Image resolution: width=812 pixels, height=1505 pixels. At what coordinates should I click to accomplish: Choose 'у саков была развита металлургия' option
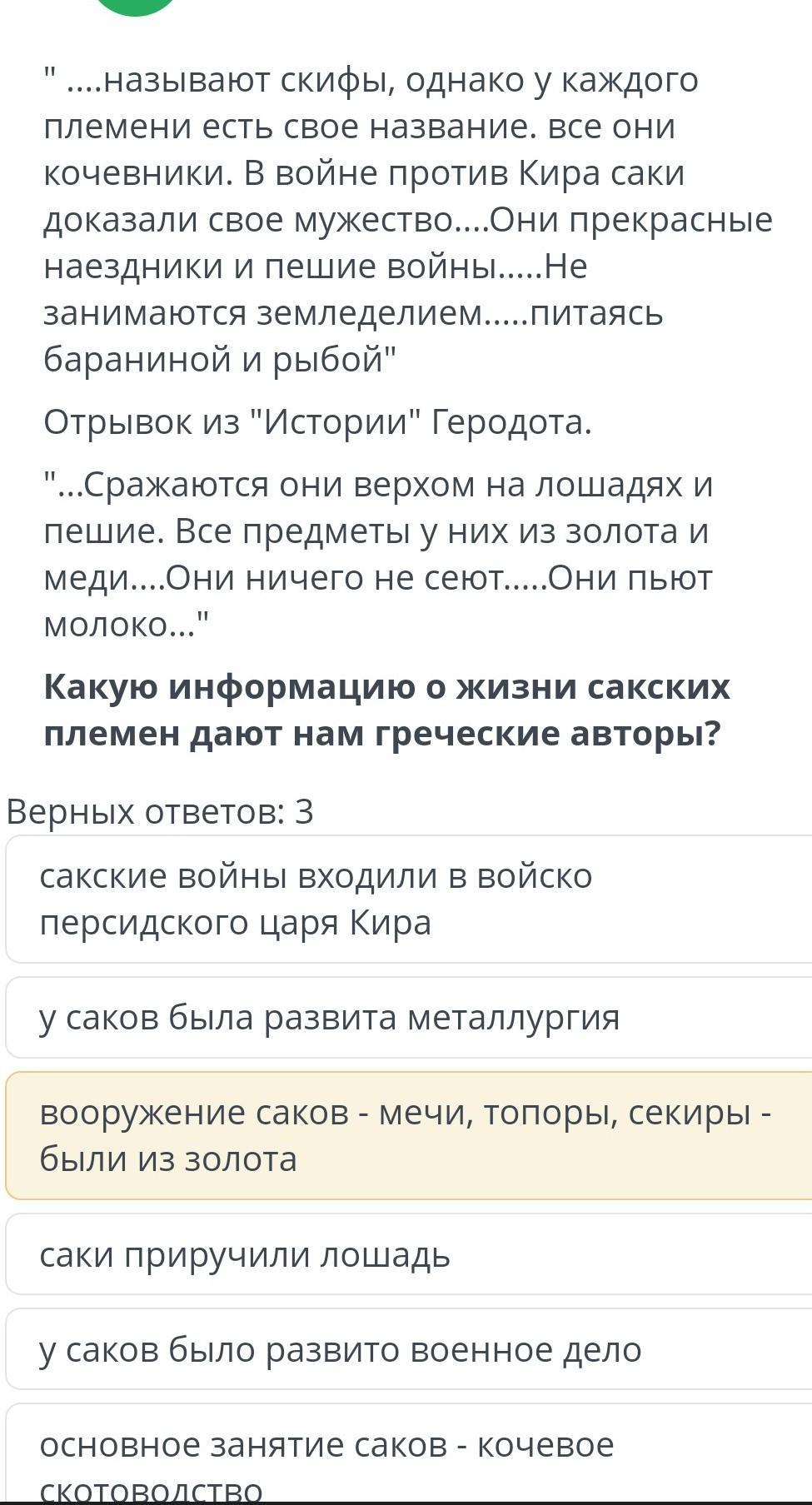(409, 1017)
